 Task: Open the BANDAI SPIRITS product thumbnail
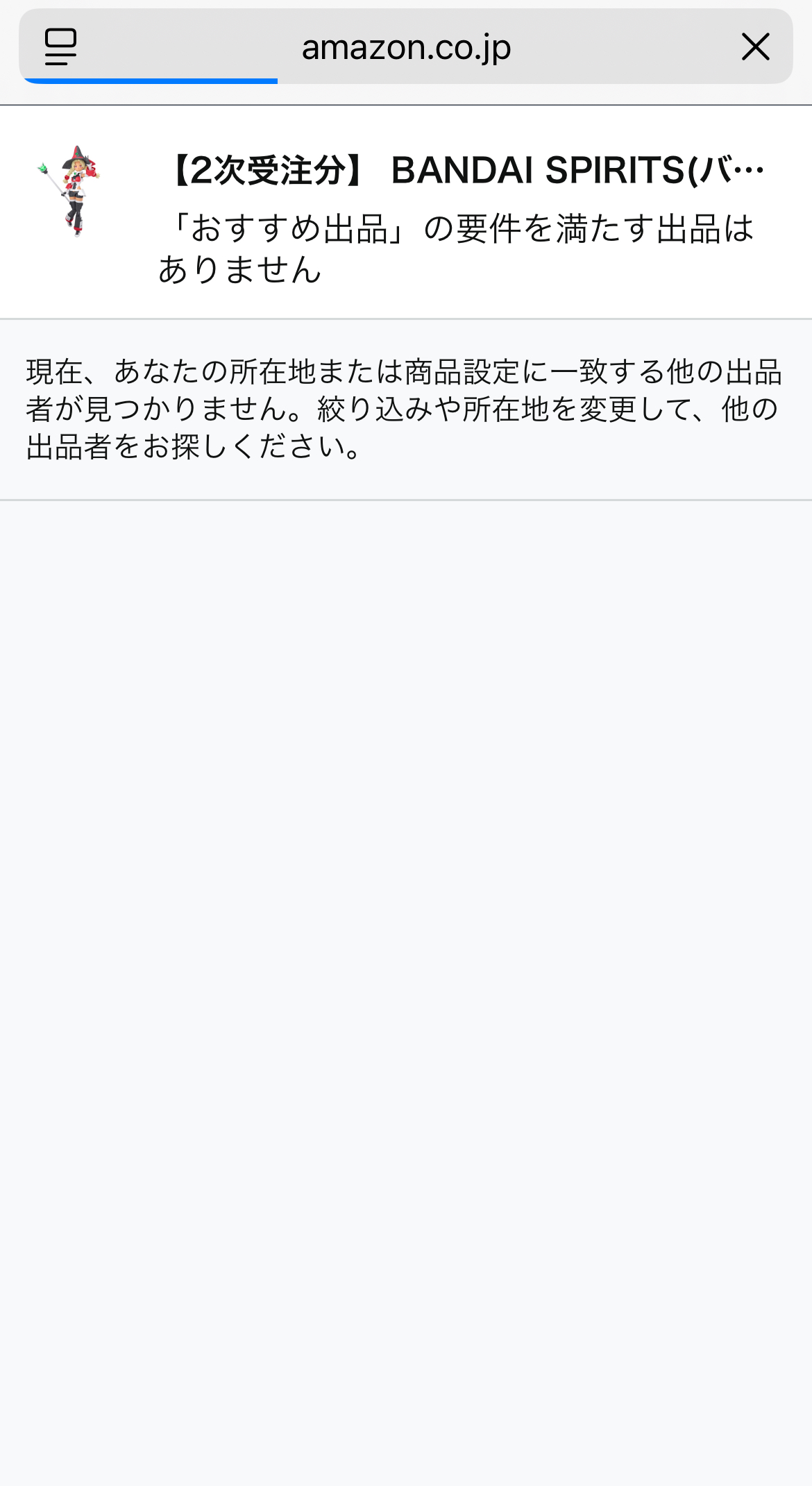[x=71, y=191]
